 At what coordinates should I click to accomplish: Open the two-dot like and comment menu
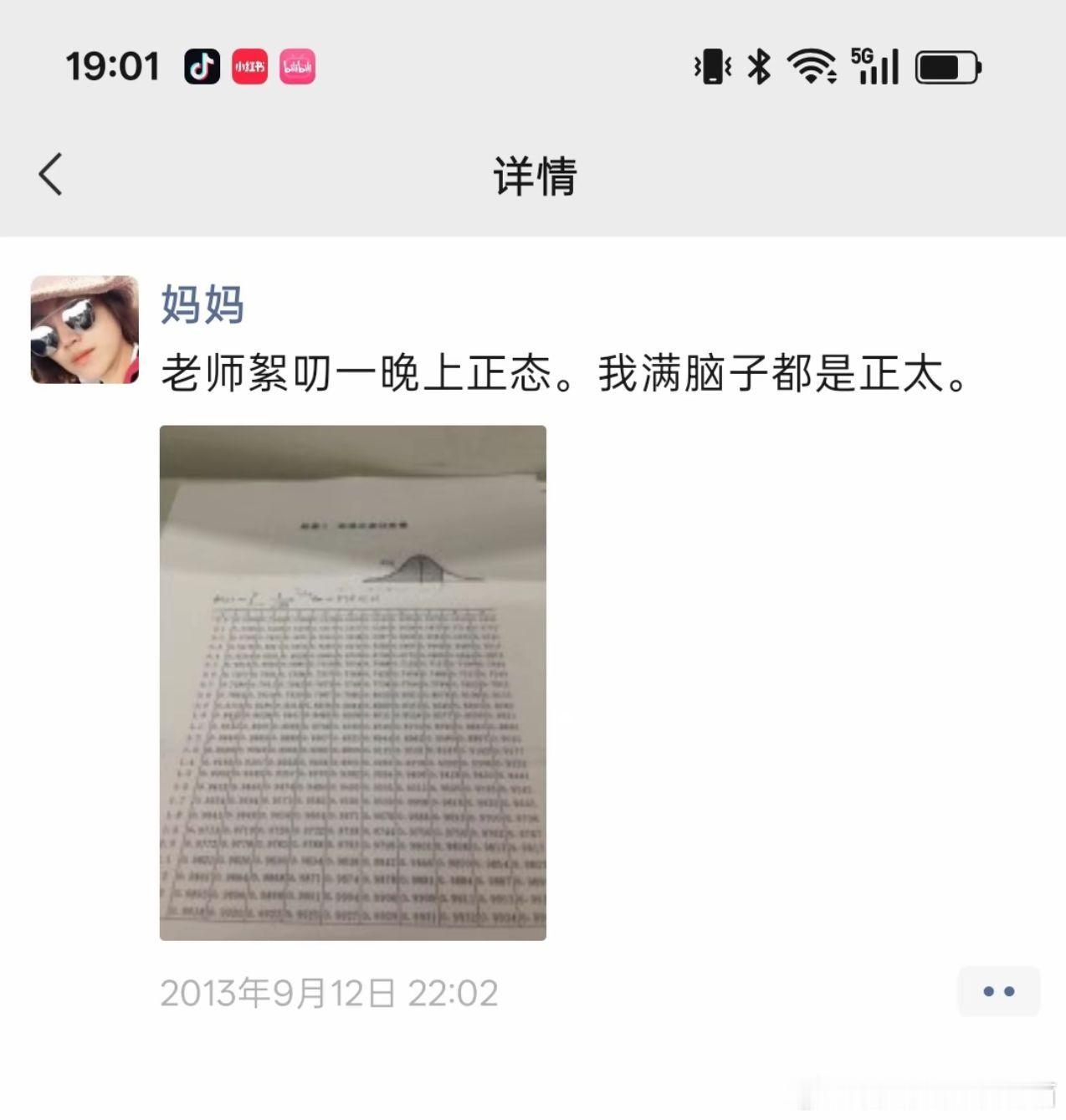pos(998,991)
